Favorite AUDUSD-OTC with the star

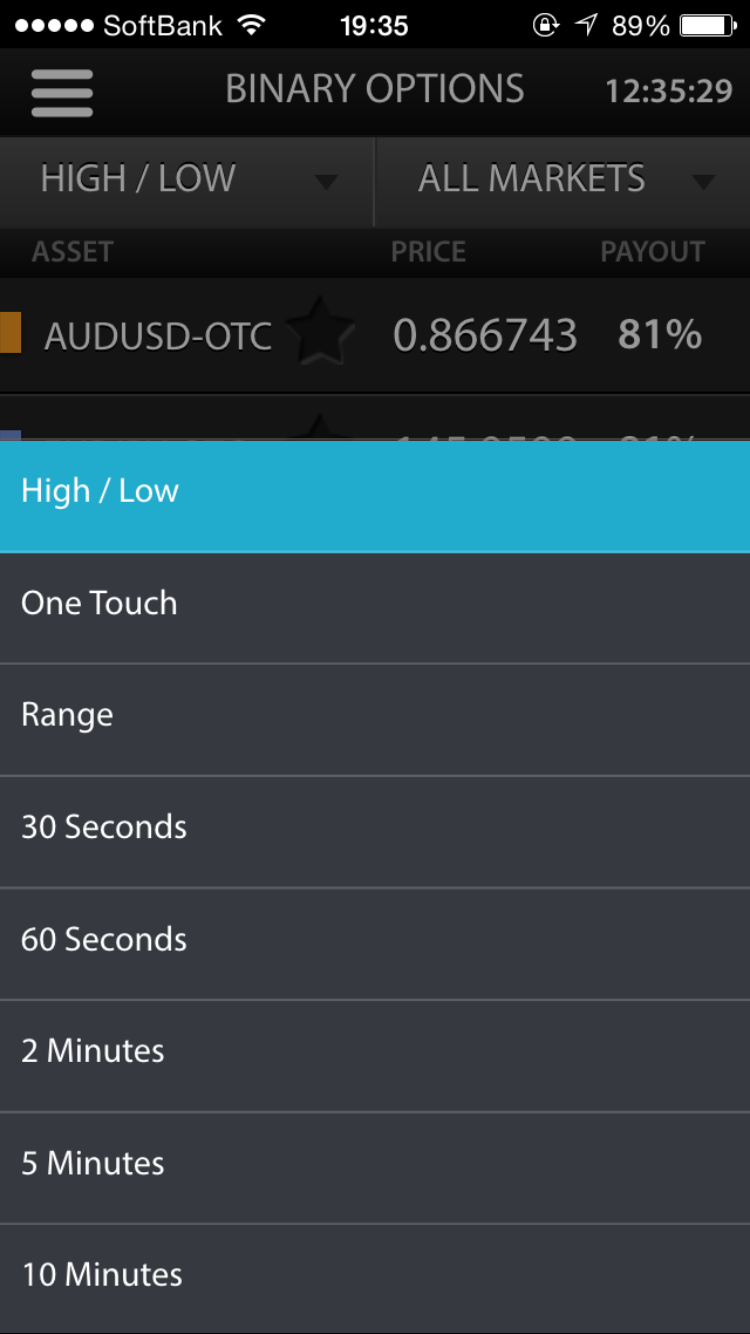click(319, 333)
